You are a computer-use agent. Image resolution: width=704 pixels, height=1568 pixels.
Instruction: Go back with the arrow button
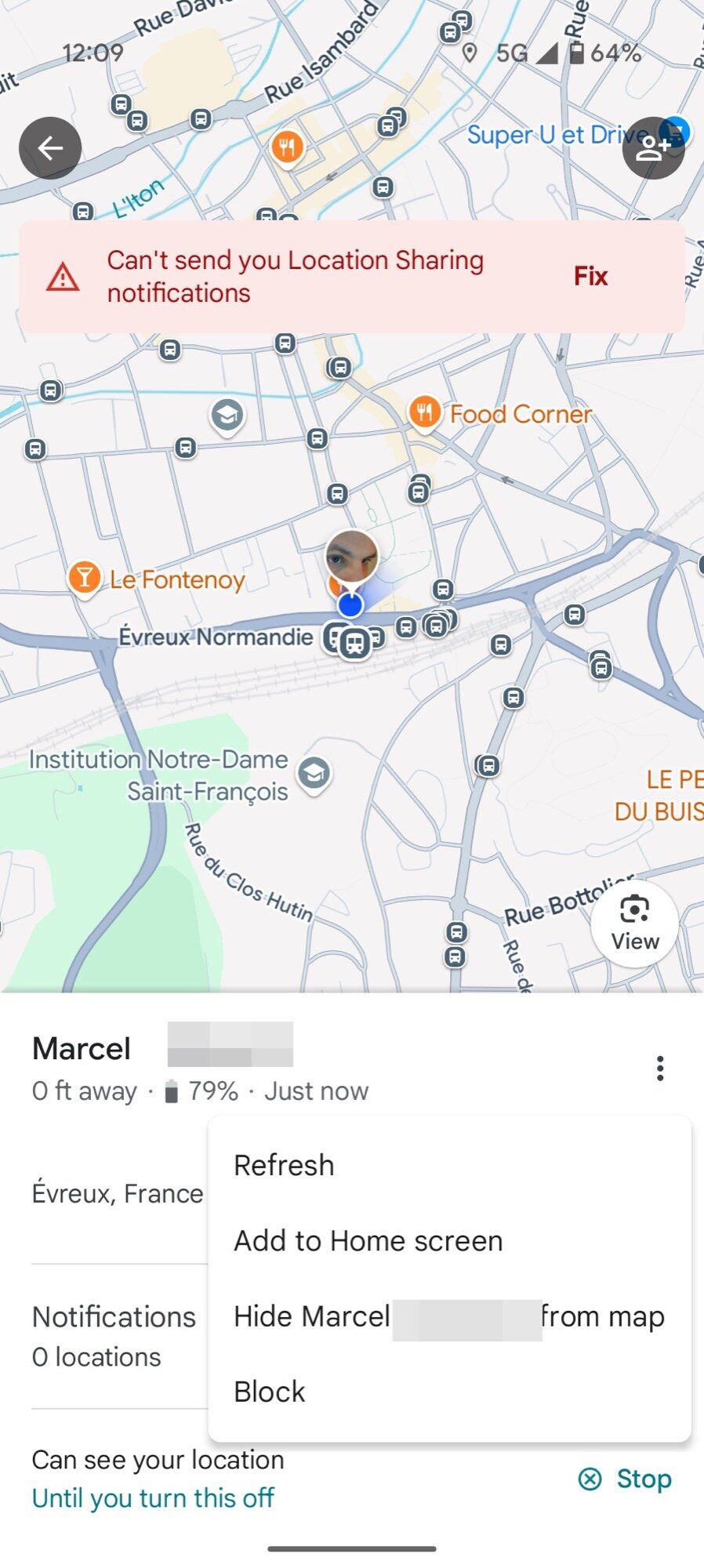[x=50, y=148]
